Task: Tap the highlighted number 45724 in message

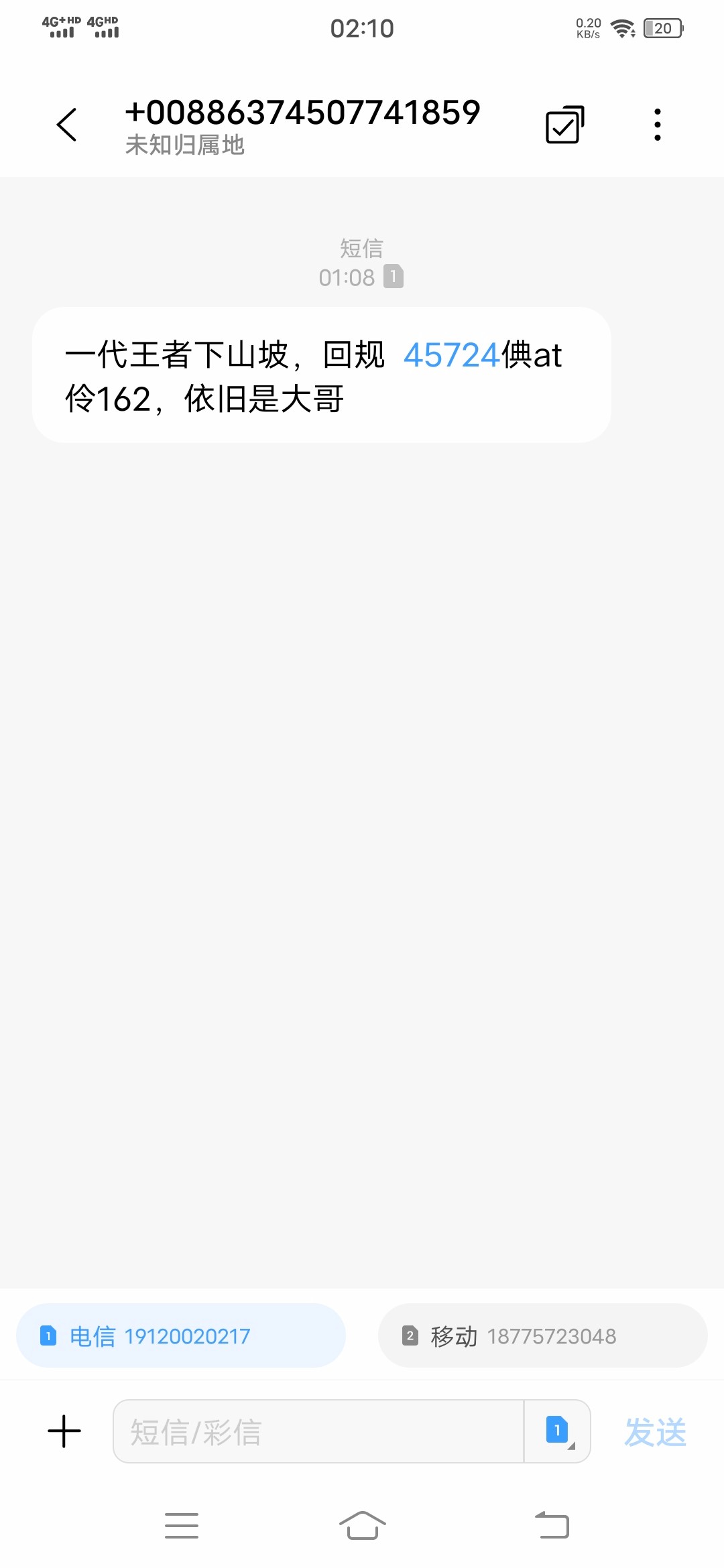Action: pyautogui.click(x=451, y=355)
